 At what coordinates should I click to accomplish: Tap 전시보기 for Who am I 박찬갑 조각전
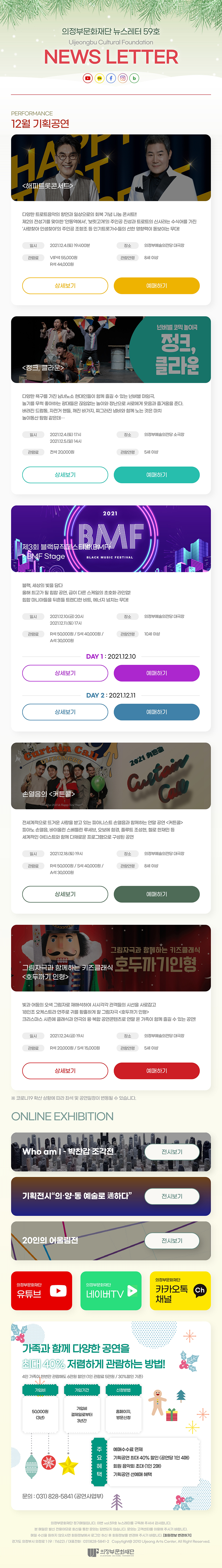[171, 1152]
